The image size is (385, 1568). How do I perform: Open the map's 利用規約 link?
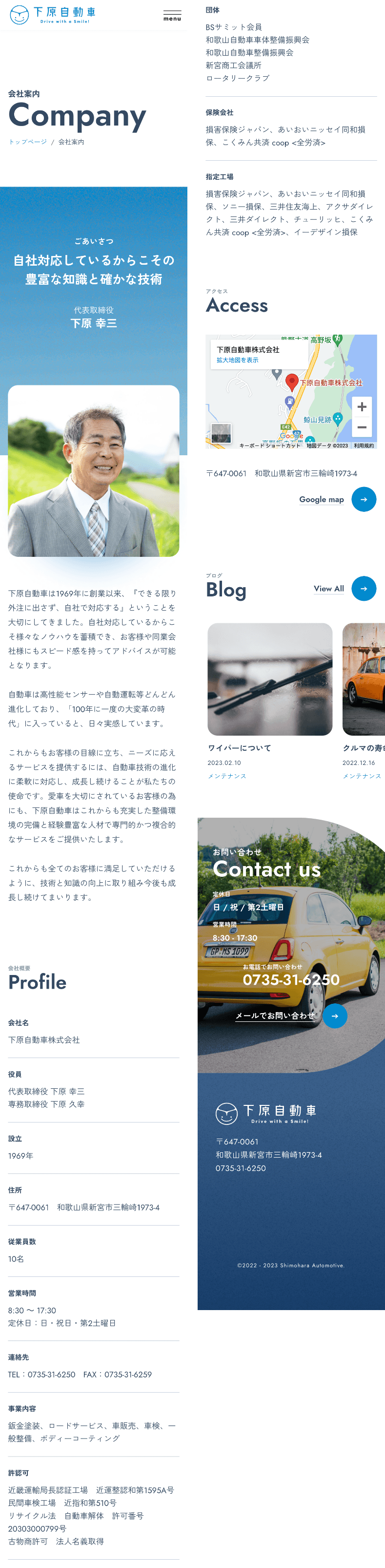(x=364, y=445)
